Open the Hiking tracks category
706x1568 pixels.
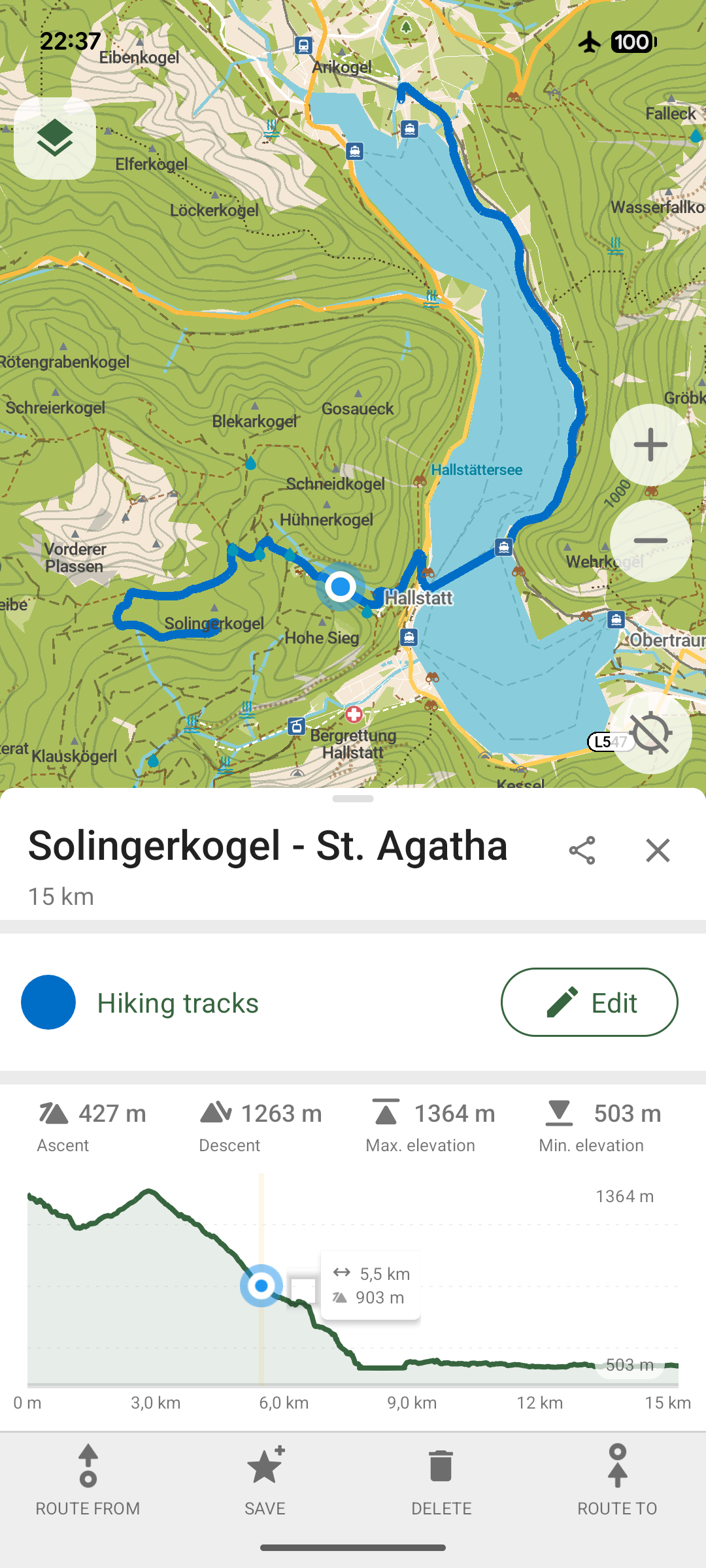pos(178,1003)
